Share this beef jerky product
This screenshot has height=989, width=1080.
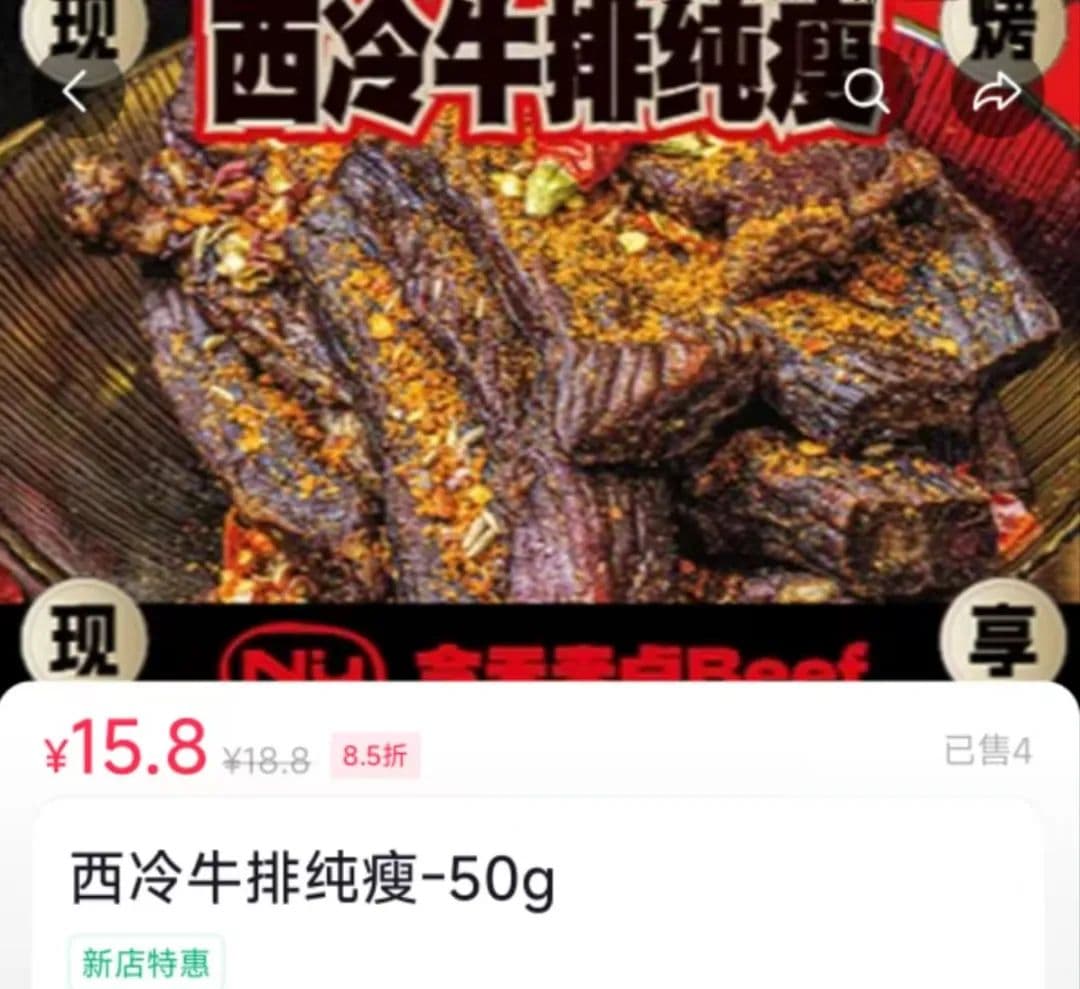(997, 93)
